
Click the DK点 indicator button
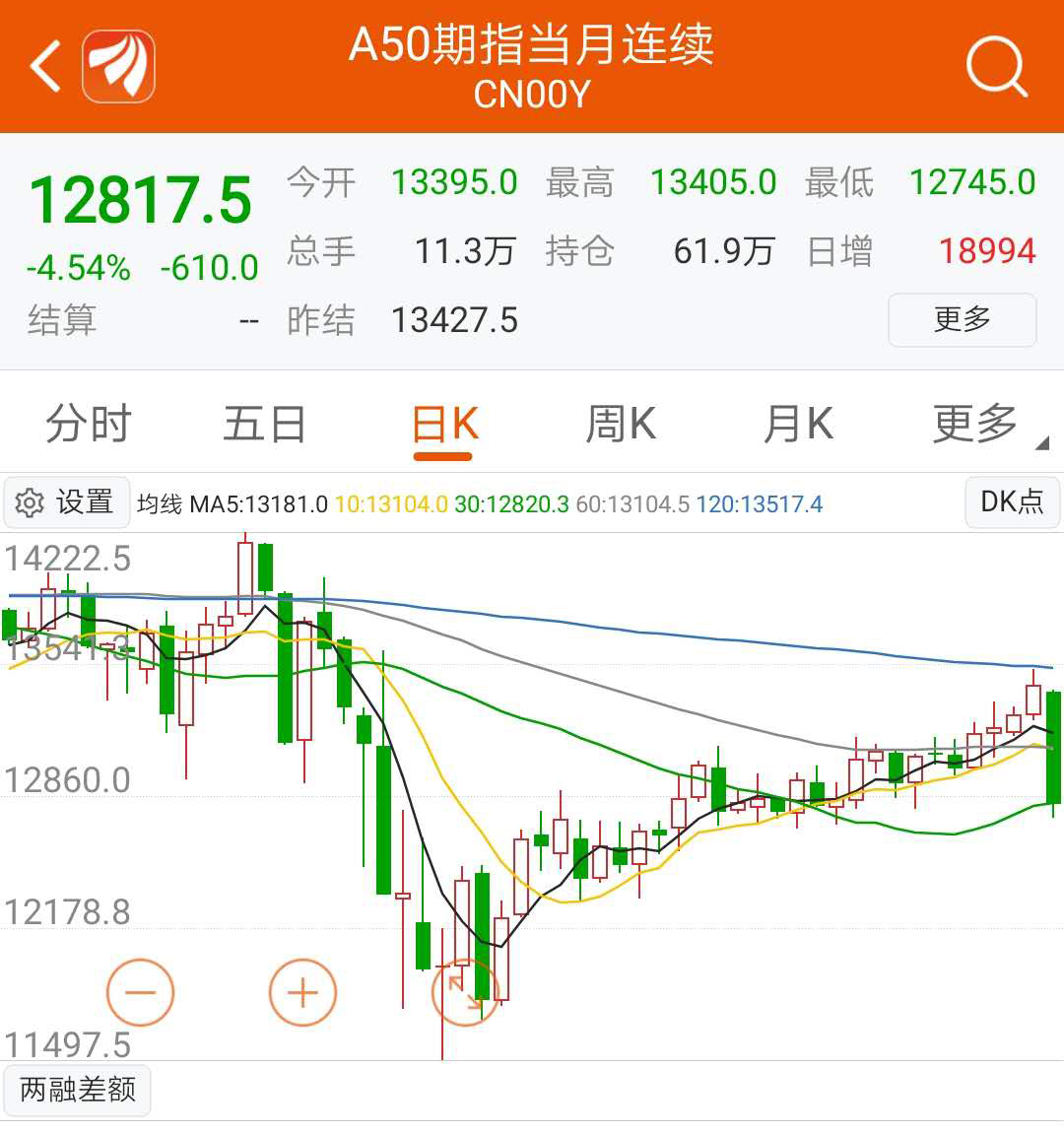point(1011,502)
